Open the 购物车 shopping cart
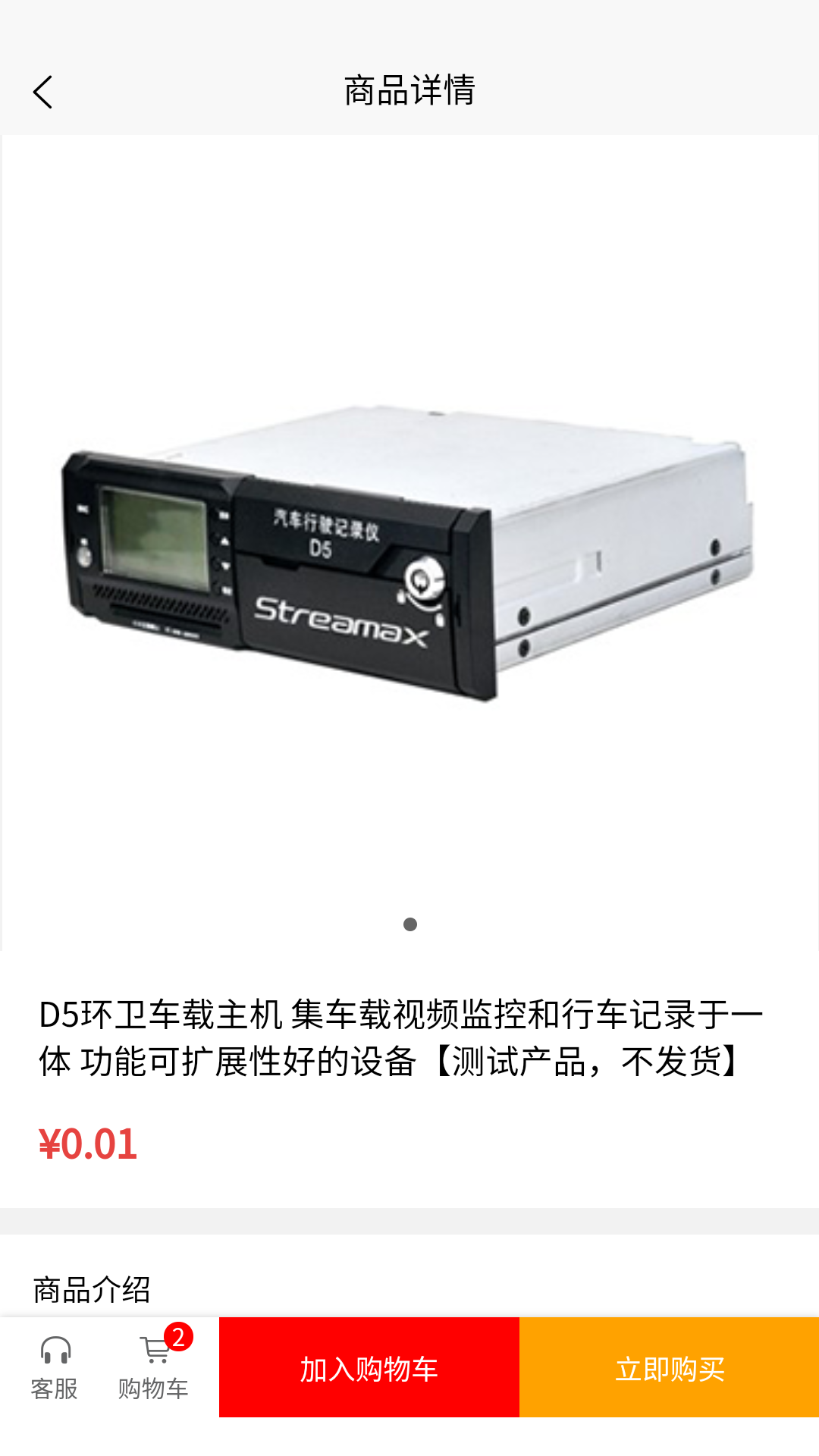 [154, 1368]
